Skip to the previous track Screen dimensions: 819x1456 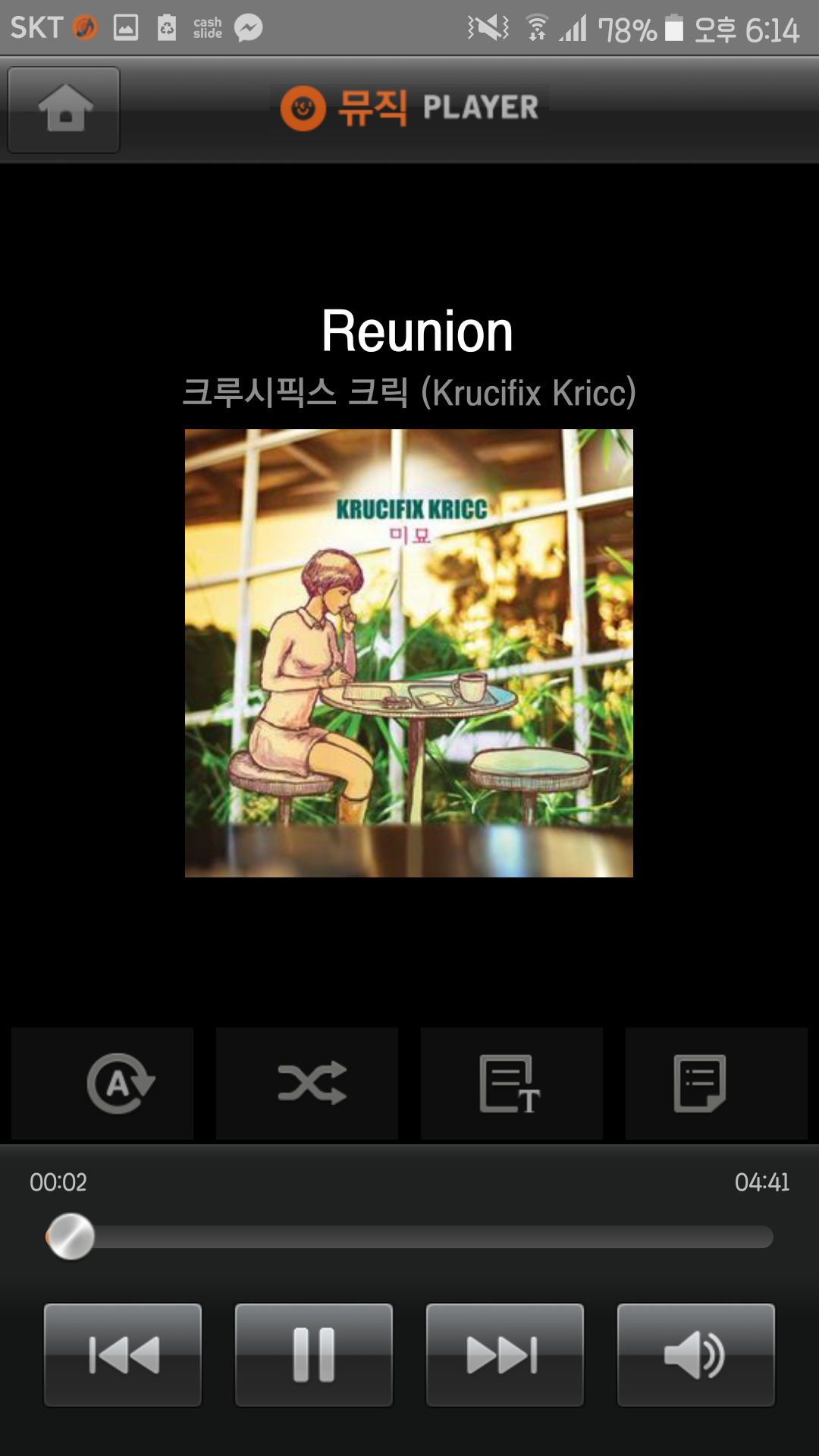(x=123, y=1355)
